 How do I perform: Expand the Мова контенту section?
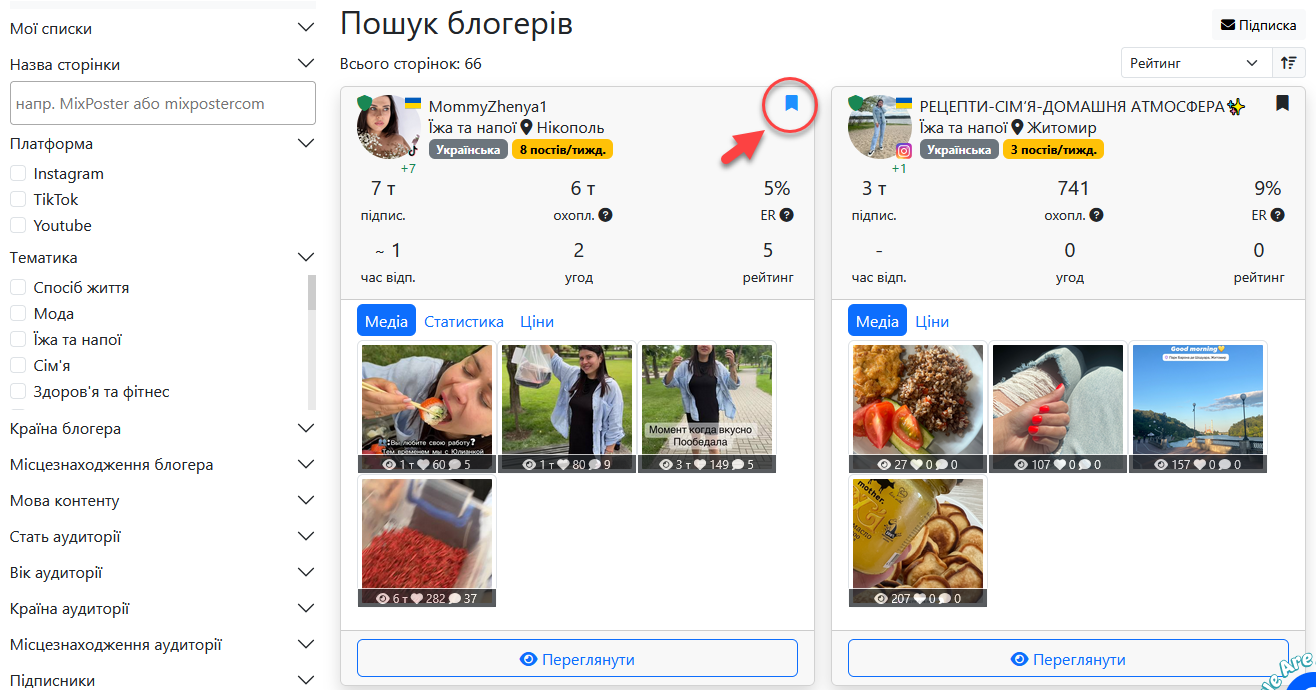click(160, 501)
